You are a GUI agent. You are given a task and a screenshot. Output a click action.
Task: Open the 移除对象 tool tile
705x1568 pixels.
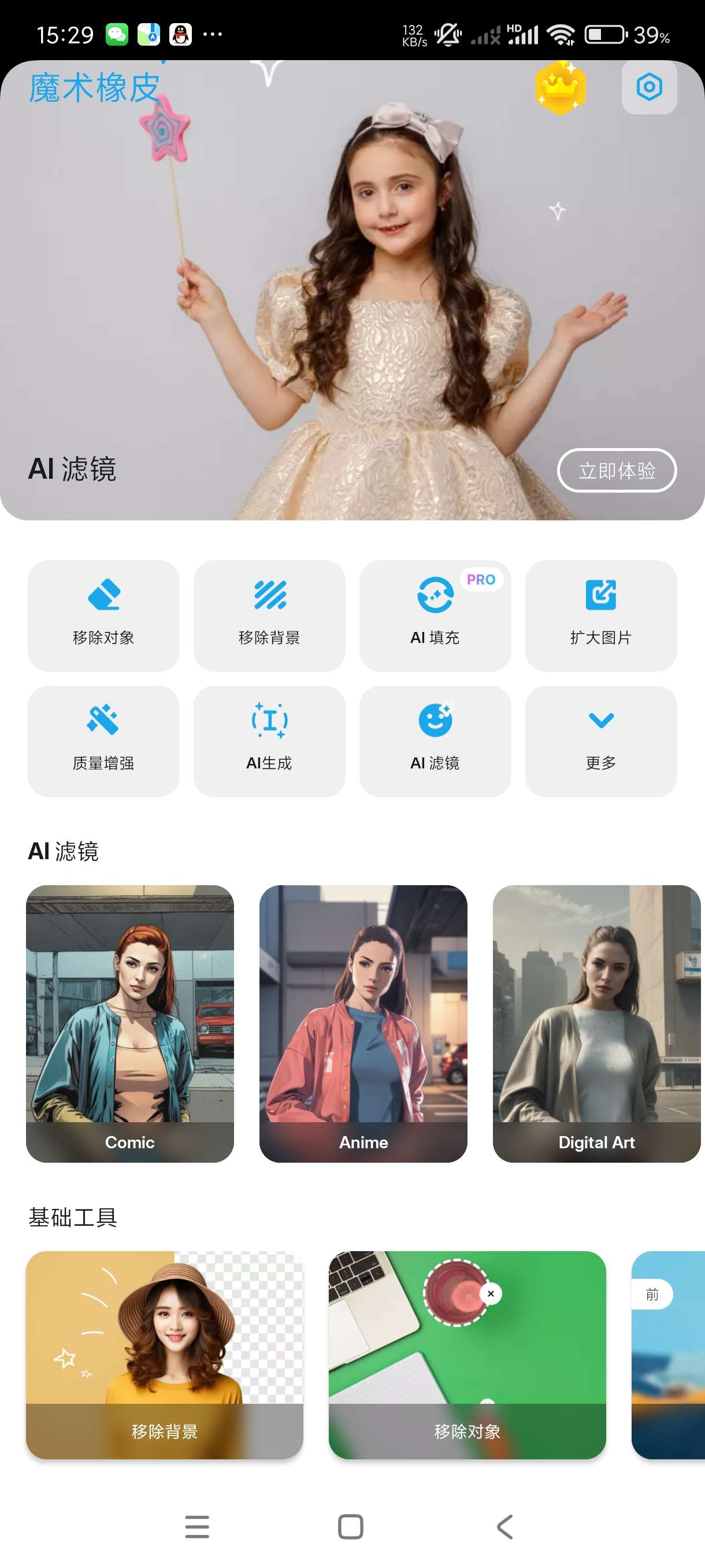[103, 615]
